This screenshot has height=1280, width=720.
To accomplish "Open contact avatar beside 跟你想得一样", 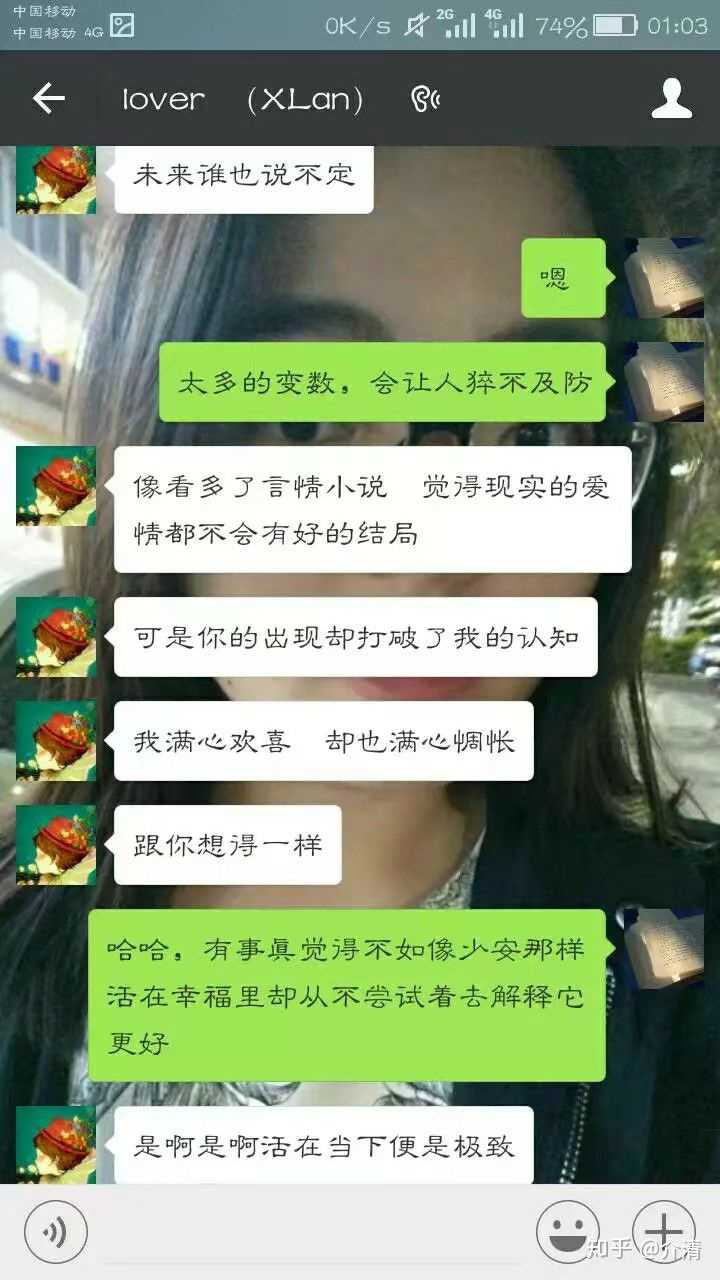I will (56, 845).
